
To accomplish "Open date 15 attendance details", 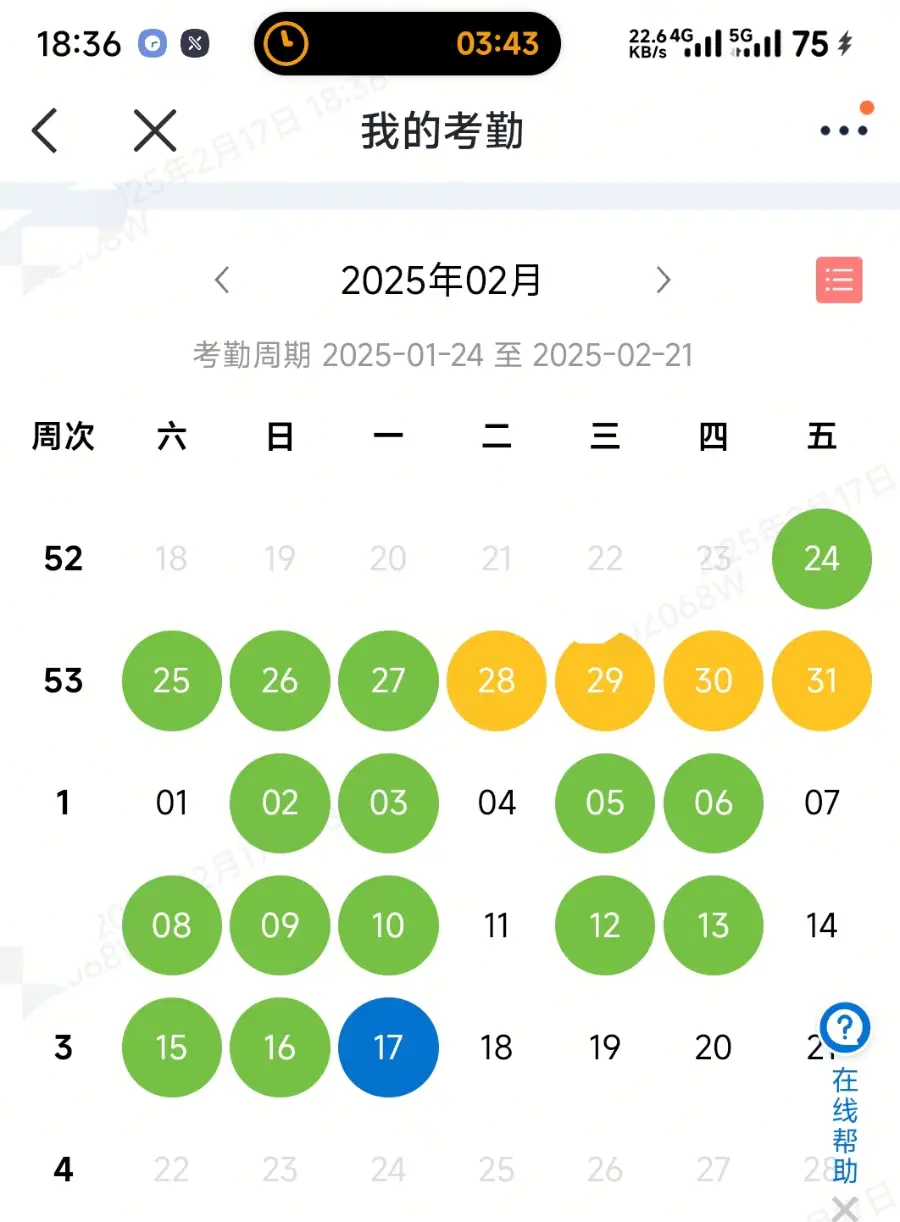I will pyautogui.click(x=171, y=1047).
